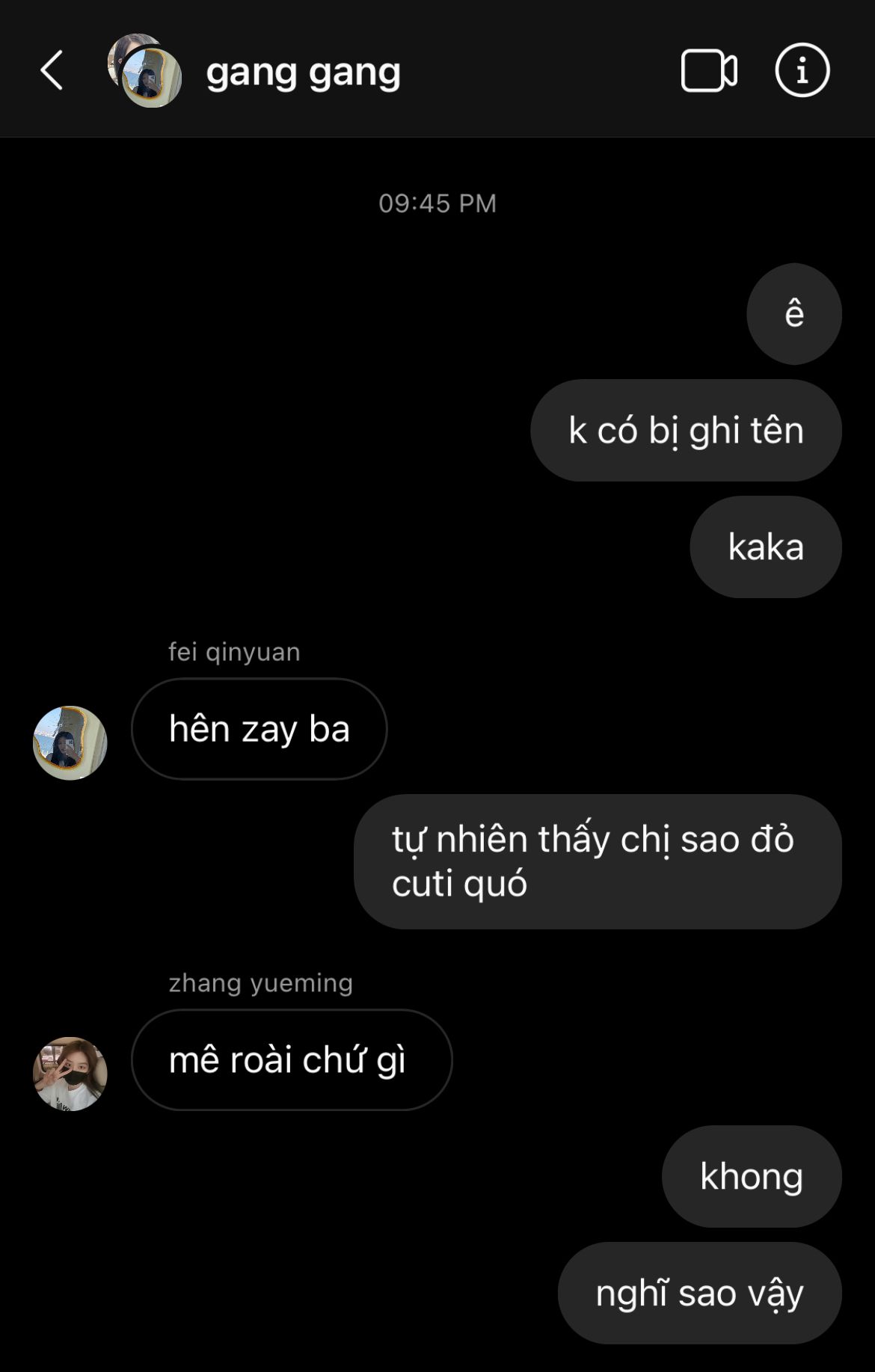875x1372 pixels.
Task: View fei qinyuan's profile picture
Action: pos(70,742)
